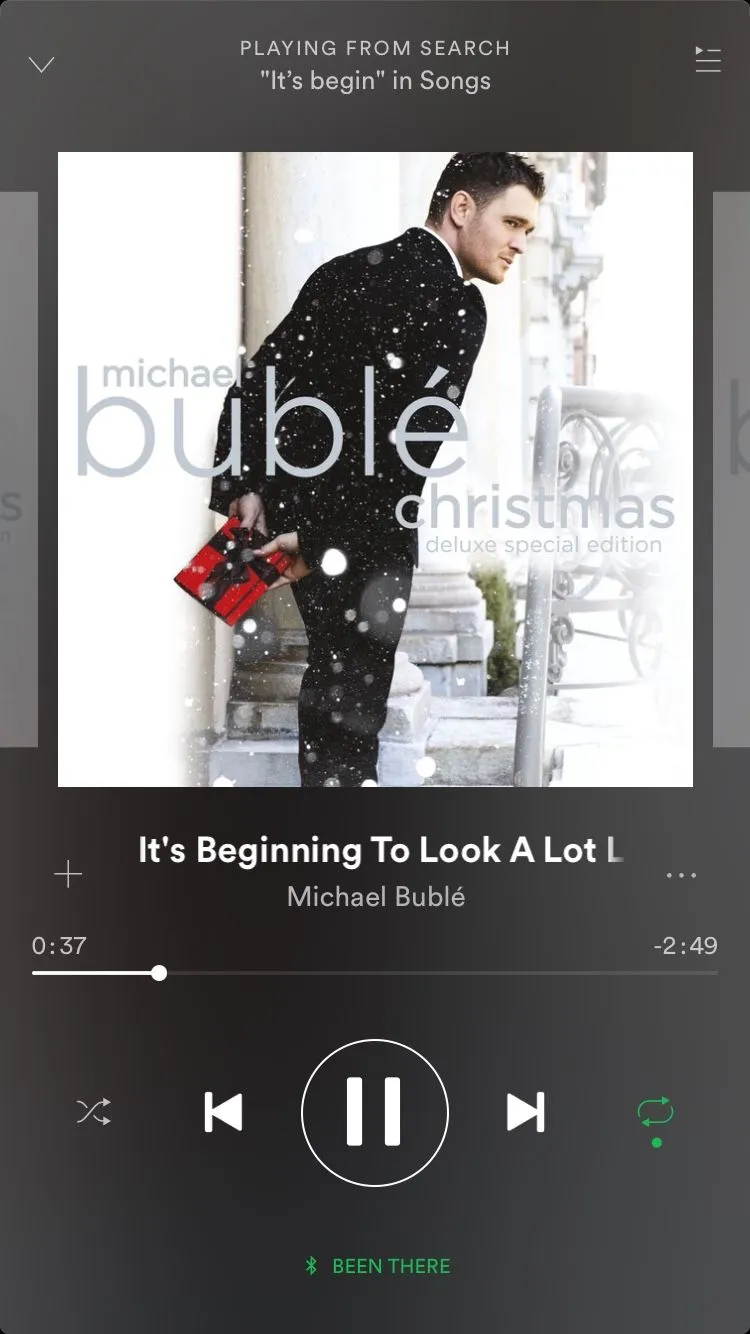Viewport: 750px width, 1334px height.
Task: Tap the Michael Bublé artist name
Action: pyautogui.click(x=376, y=897)
